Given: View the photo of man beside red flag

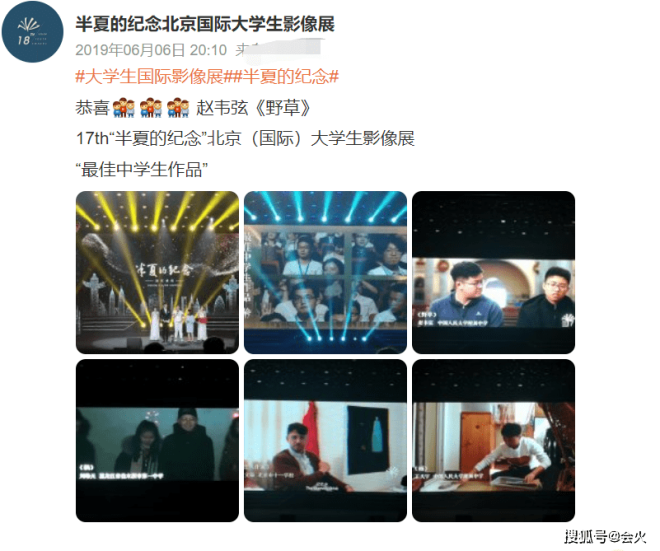Looking at the screenshot, I should point(325,440).
